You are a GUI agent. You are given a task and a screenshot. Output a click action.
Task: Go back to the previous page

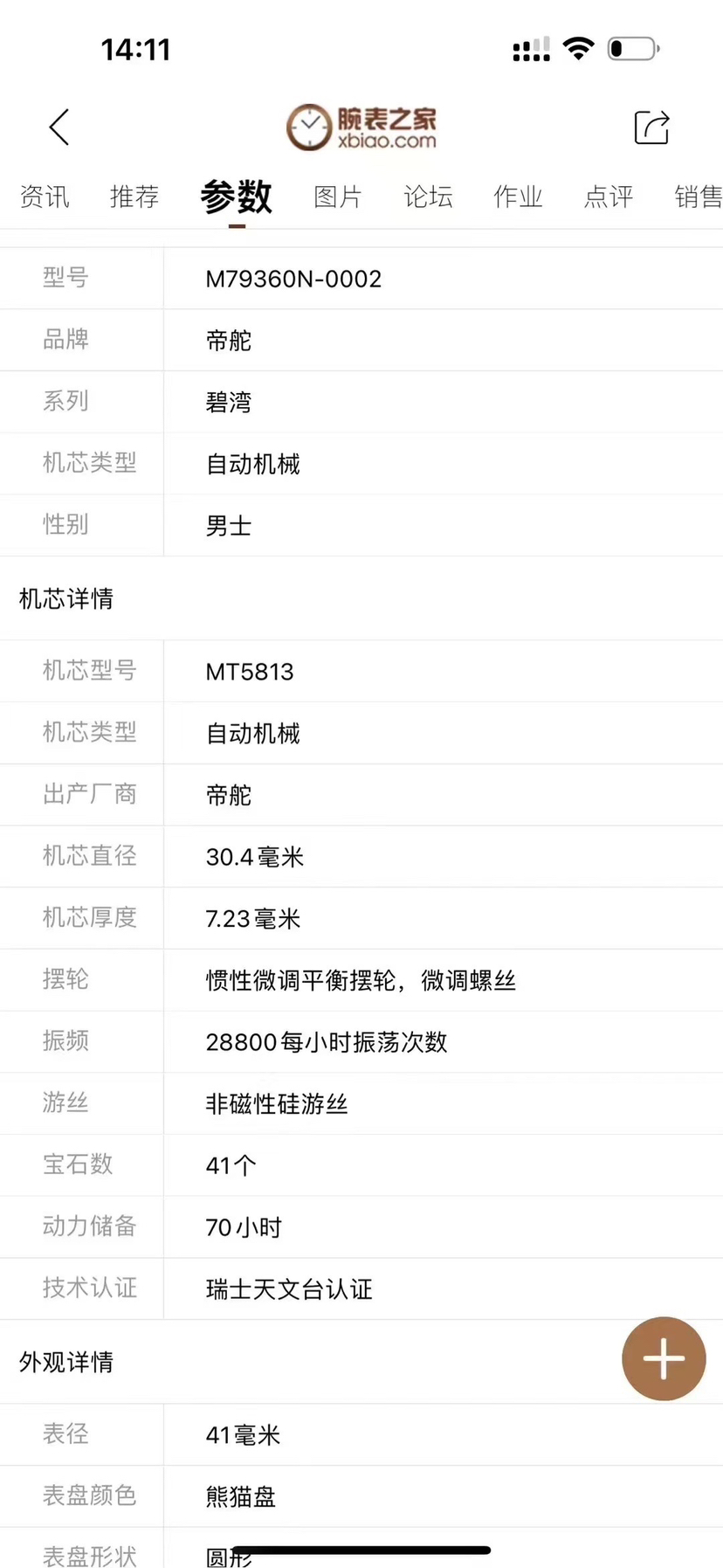tap(59, 128)
